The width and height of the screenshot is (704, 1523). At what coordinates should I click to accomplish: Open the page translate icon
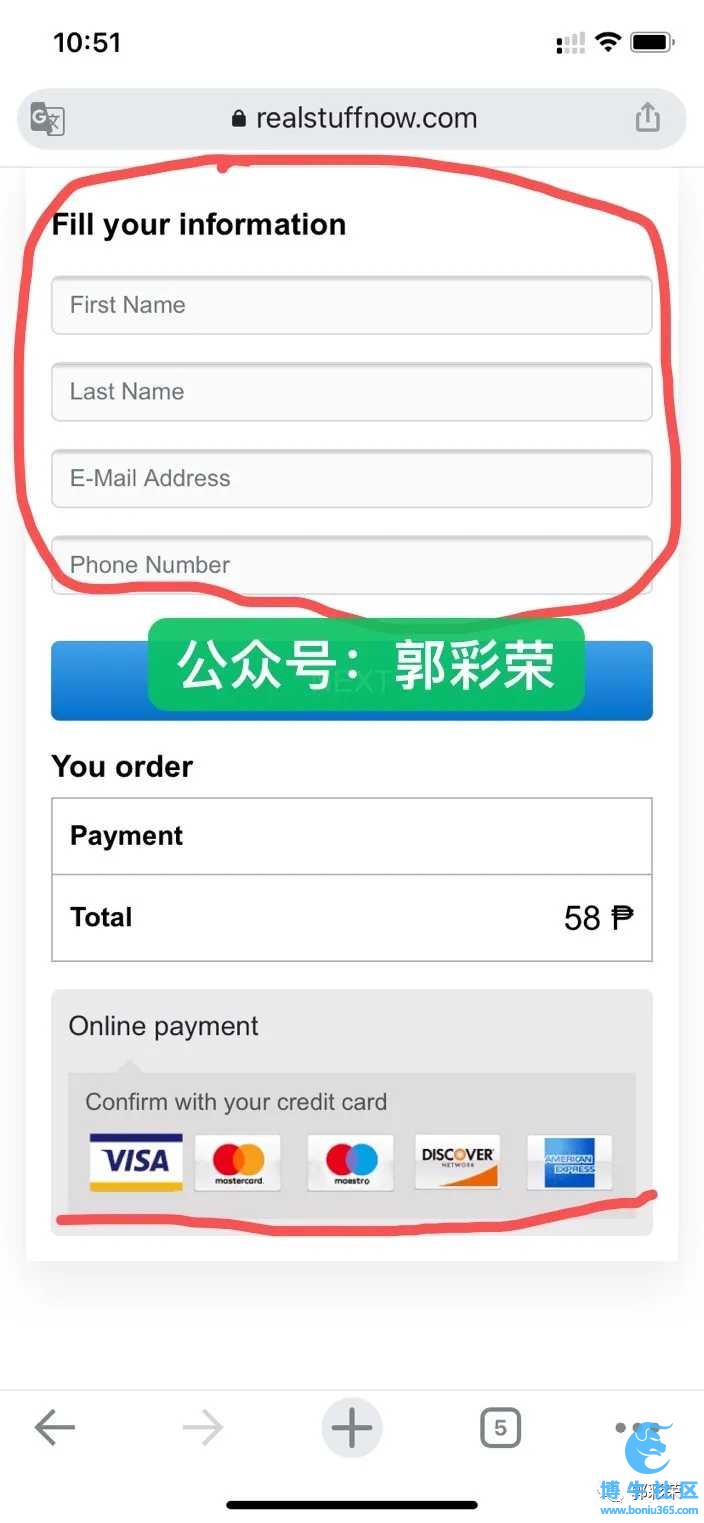click(x=47, y=119)
